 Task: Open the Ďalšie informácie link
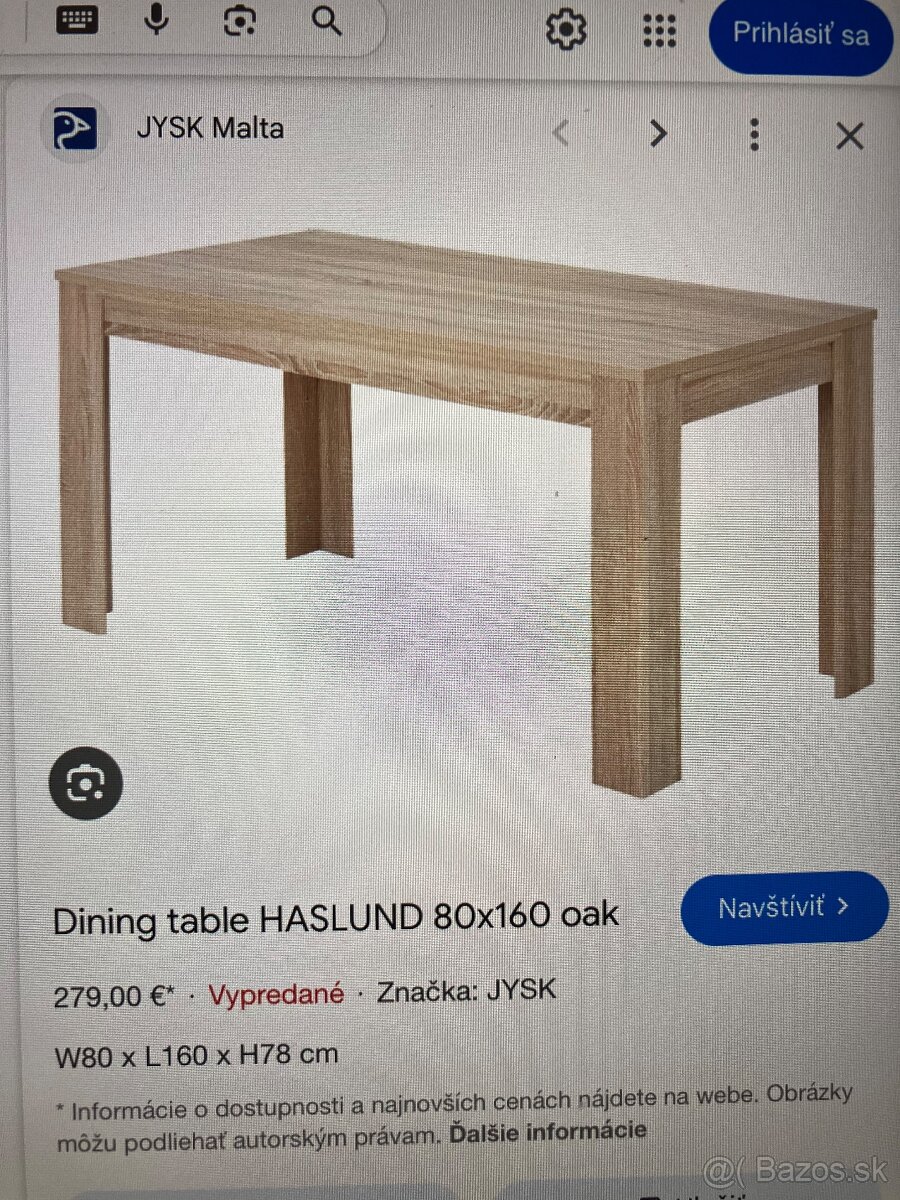(548, 1132)
